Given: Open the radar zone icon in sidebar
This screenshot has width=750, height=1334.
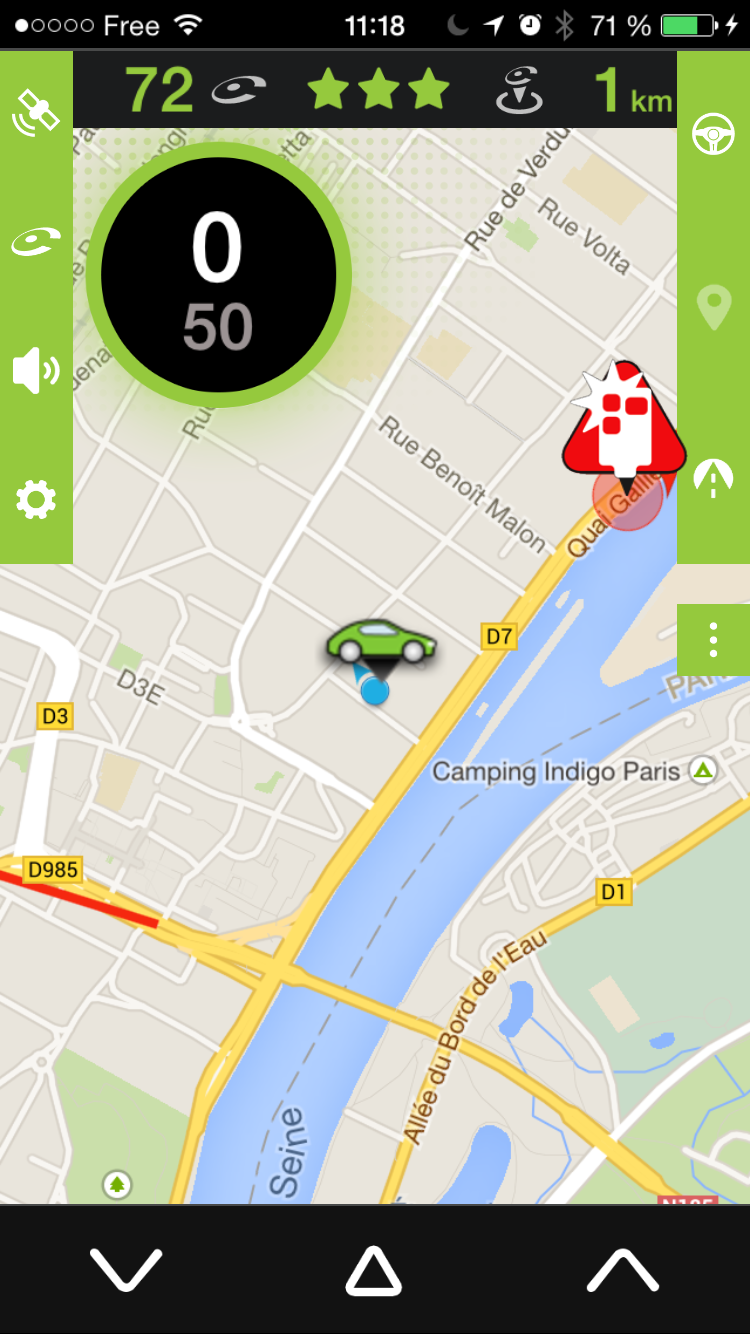Looking at the screenshot, I should point(36,241).
